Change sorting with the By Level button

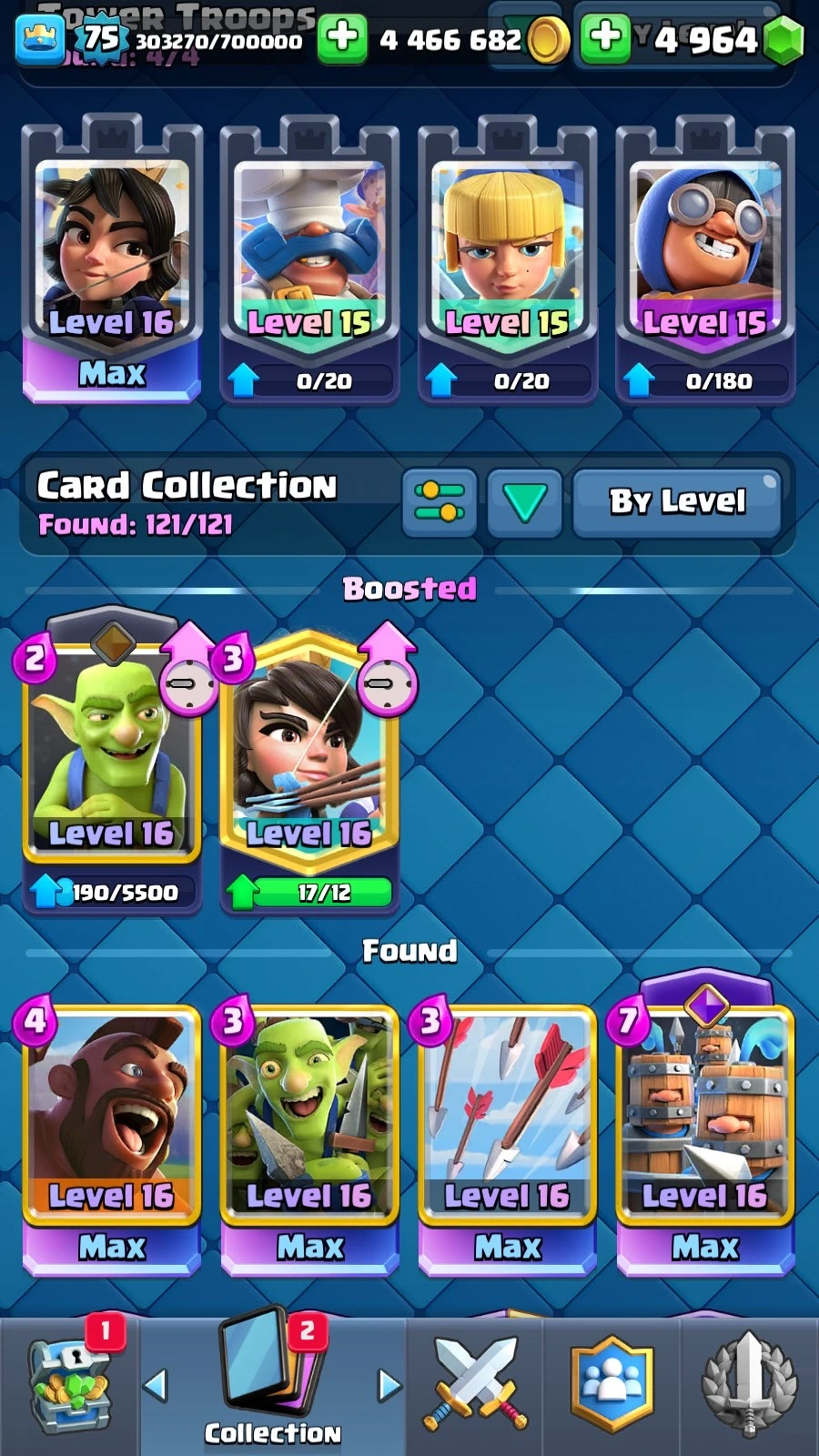[677, 502]
